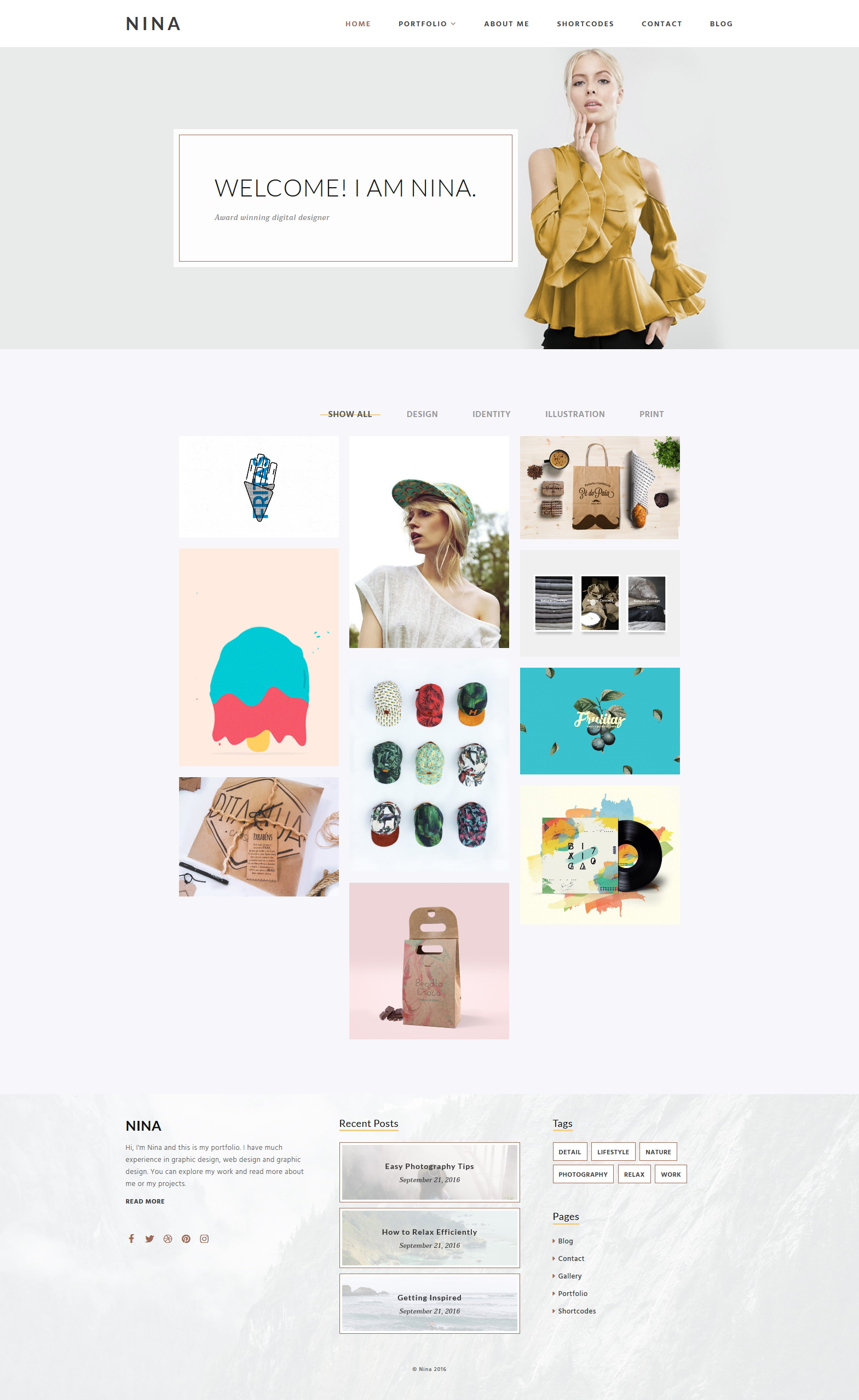859x1400 pixels.
Task: Go to the About Me page
Action: coord(506,24)
